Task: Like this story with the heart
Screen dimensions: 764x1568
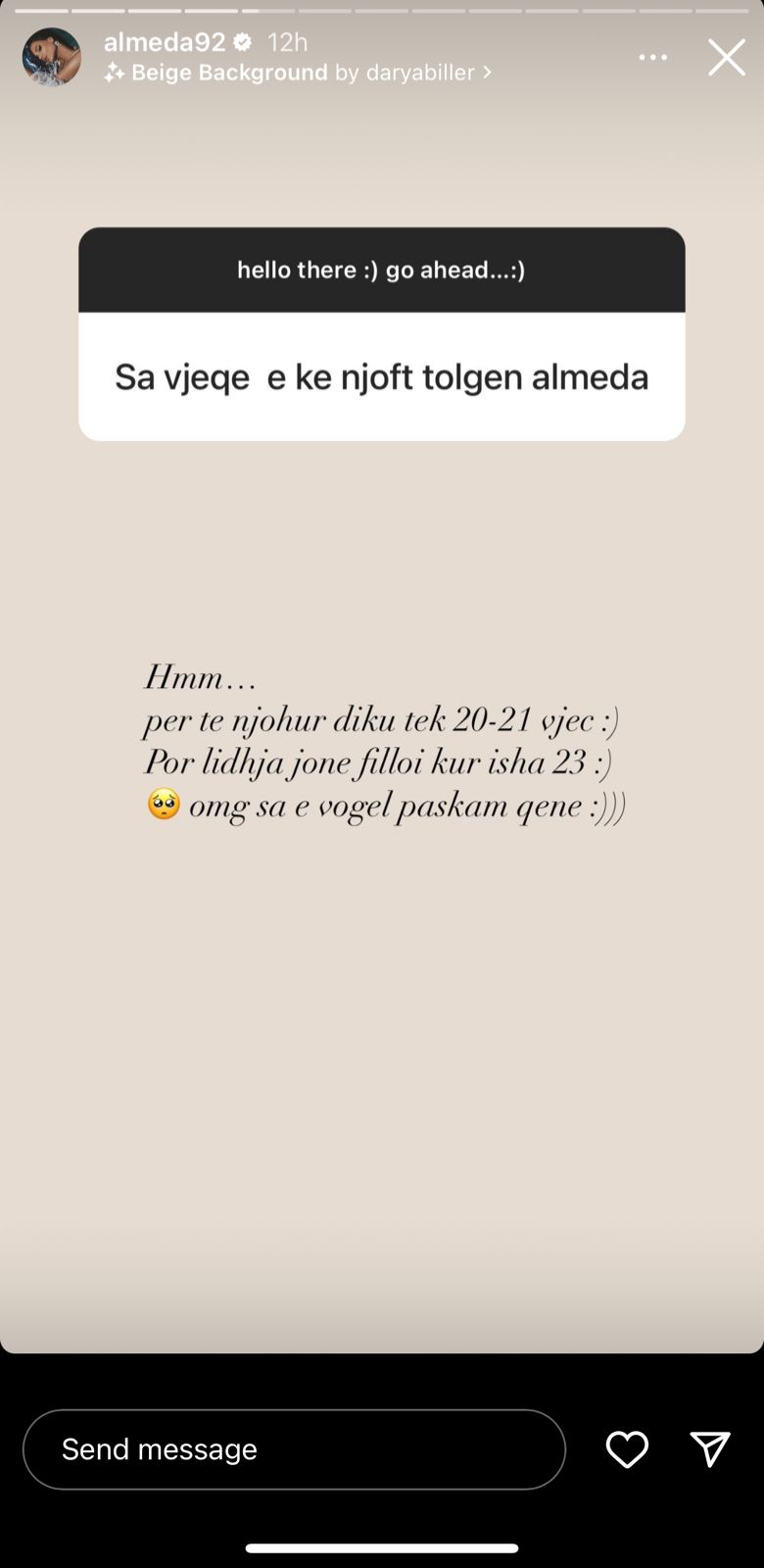Action: (627, 1449)
